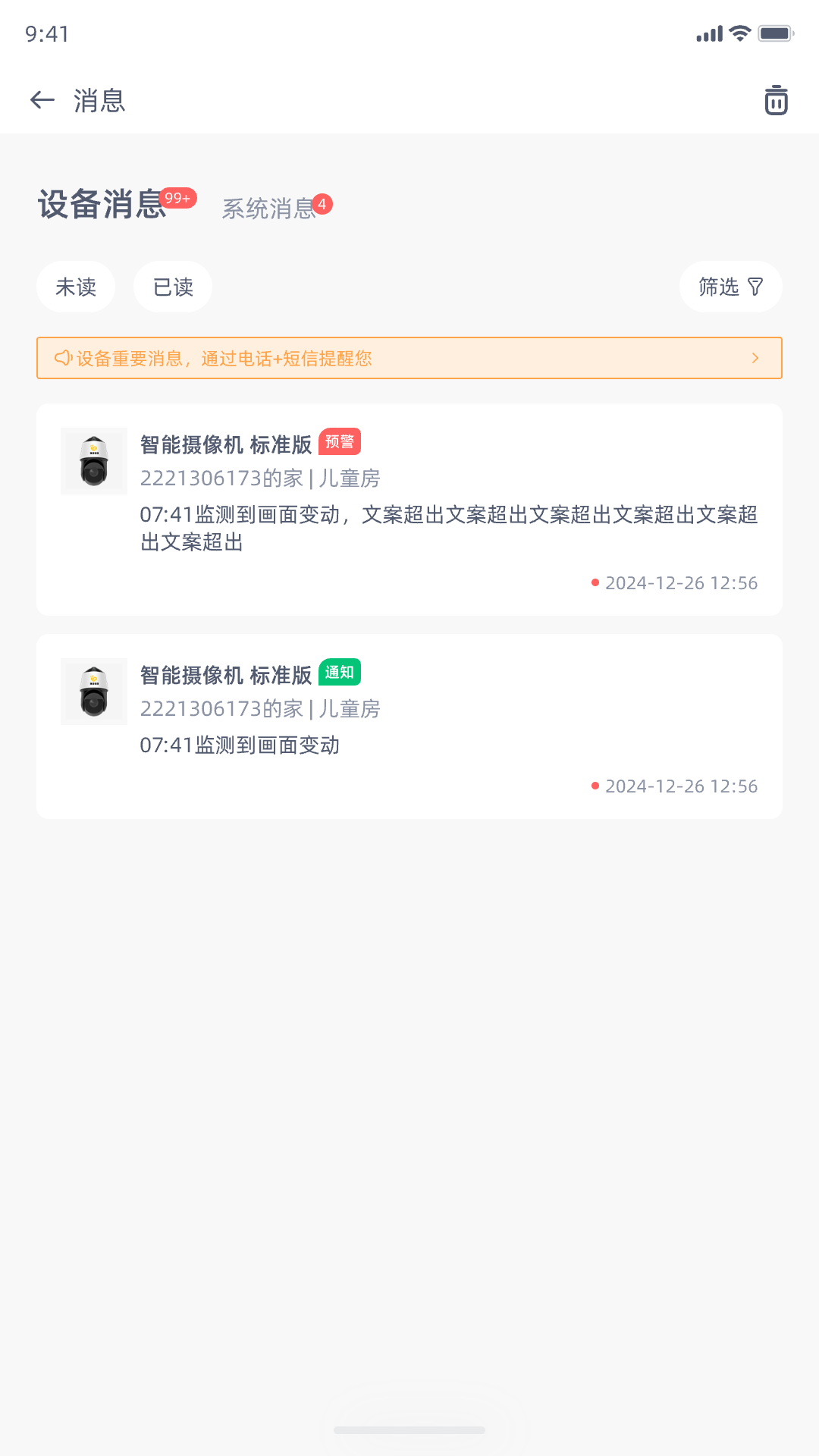Switch to the 设备消息 tab

click(102, 203)
